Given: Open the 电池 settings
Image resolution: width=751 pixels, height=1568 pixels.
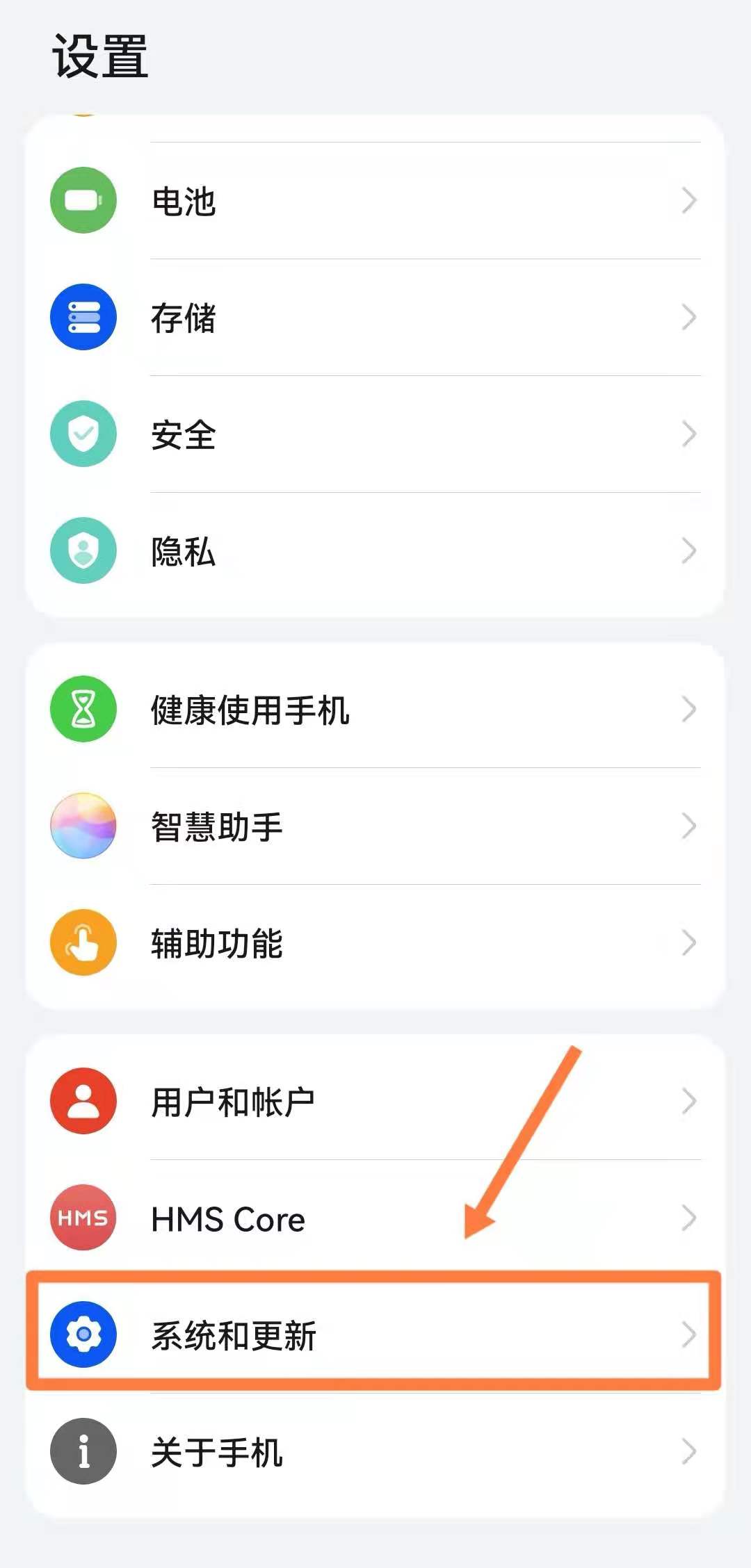Looking at the screenshot, I should pos(375,200).
